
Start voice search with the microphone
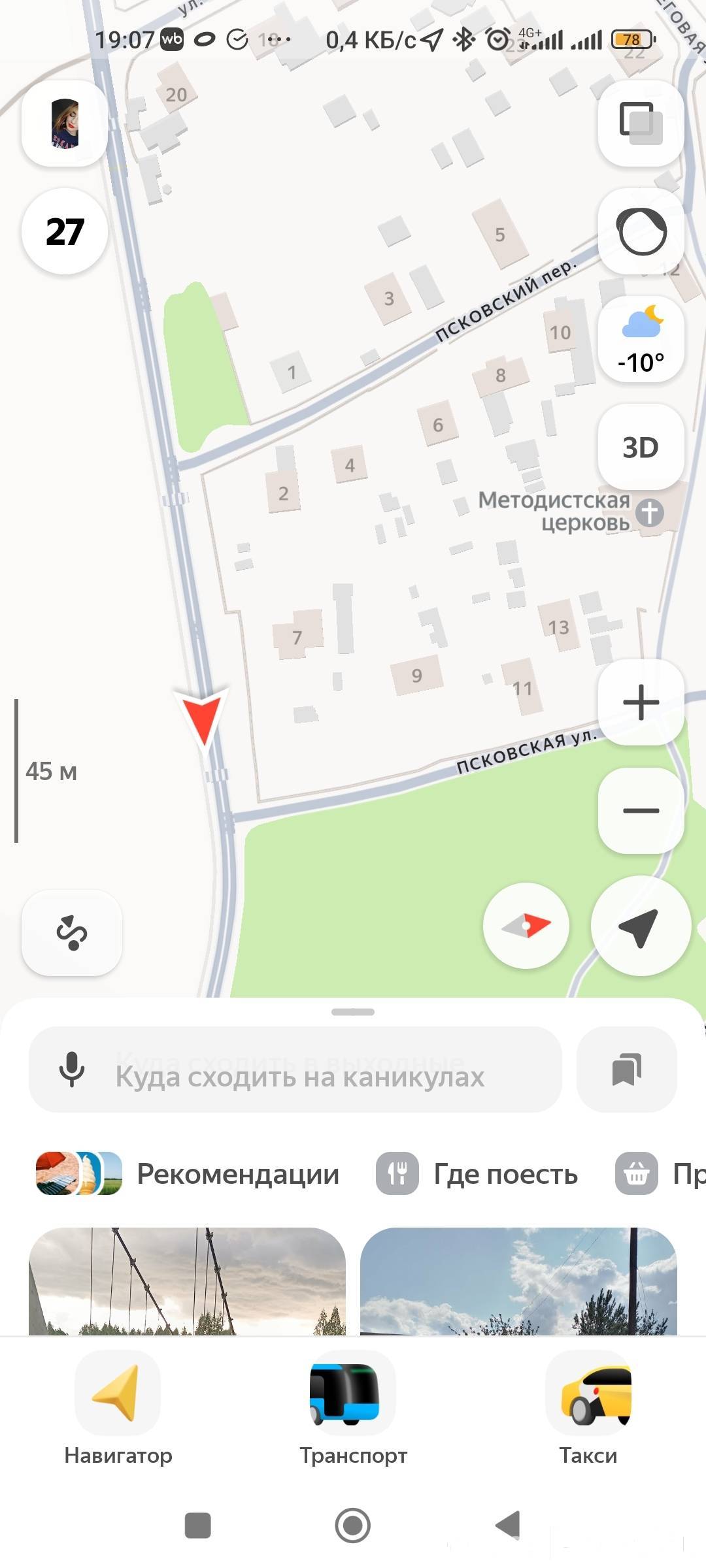pyautogui.click(x=72, y=1070)
